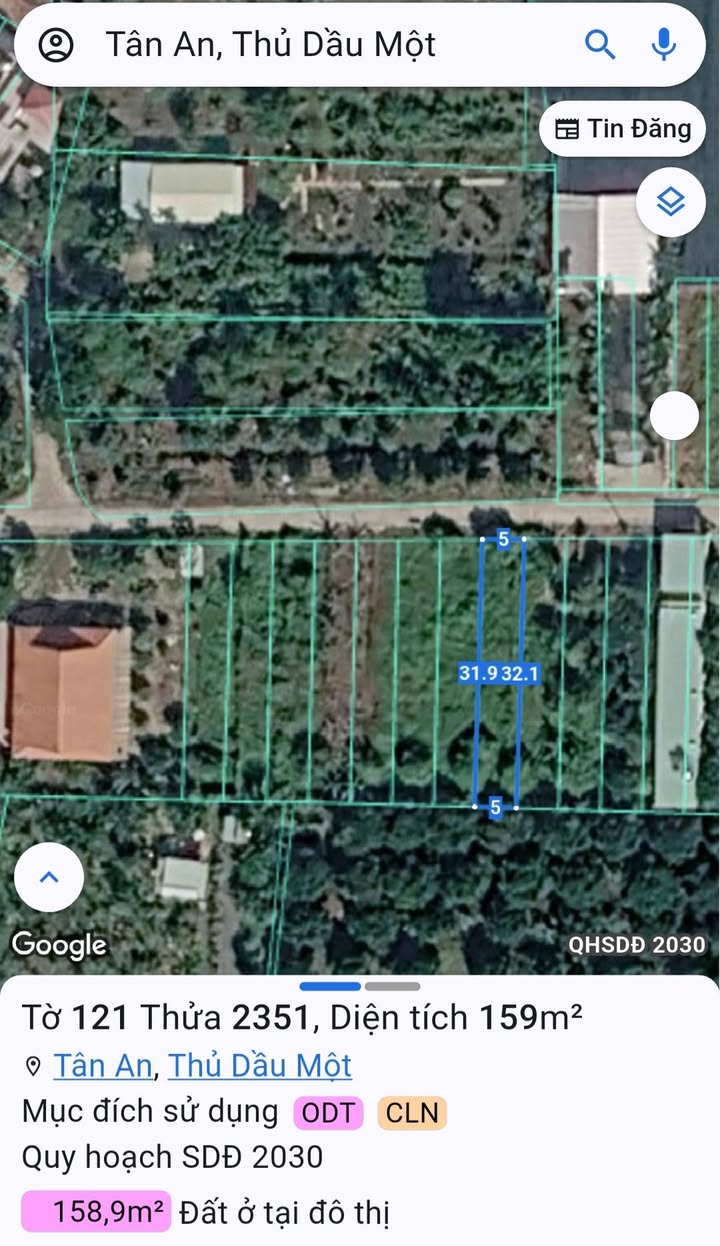
Task: Open the Tin Đăng listings button
Action: click(x=623, y=128)
